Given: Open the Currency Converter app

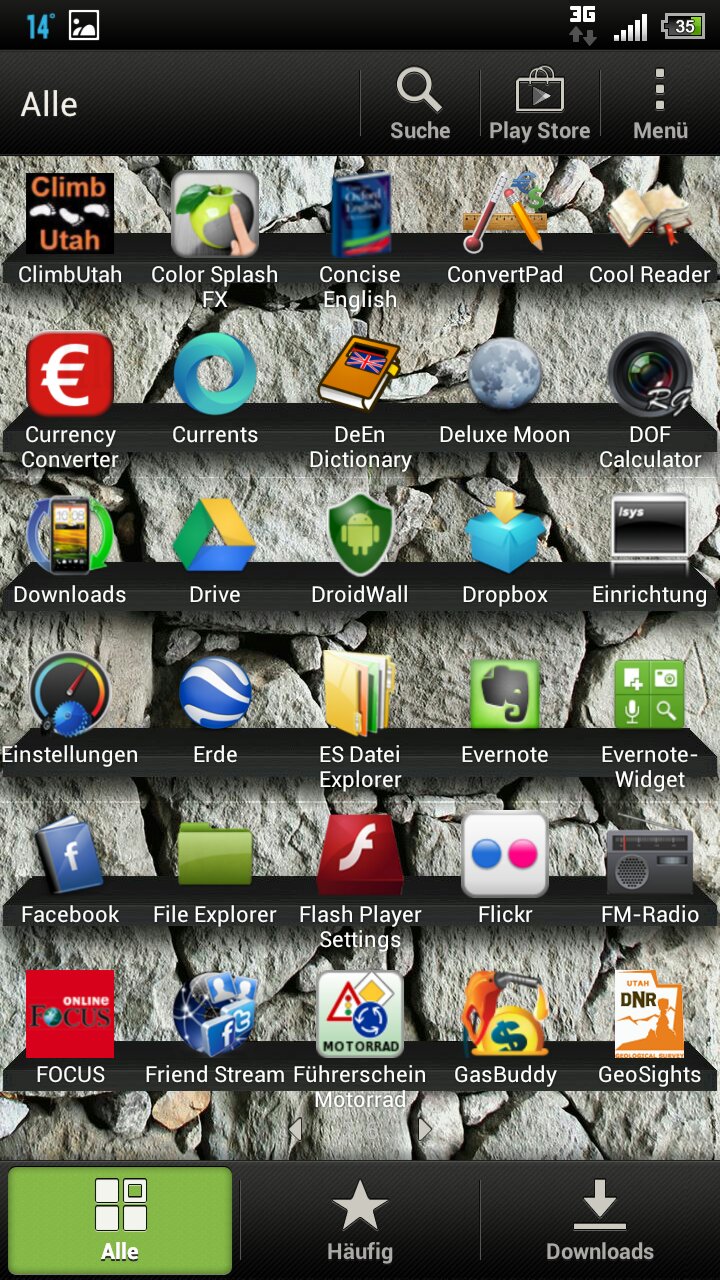Looking at the screenshot, I should (70, 400).
